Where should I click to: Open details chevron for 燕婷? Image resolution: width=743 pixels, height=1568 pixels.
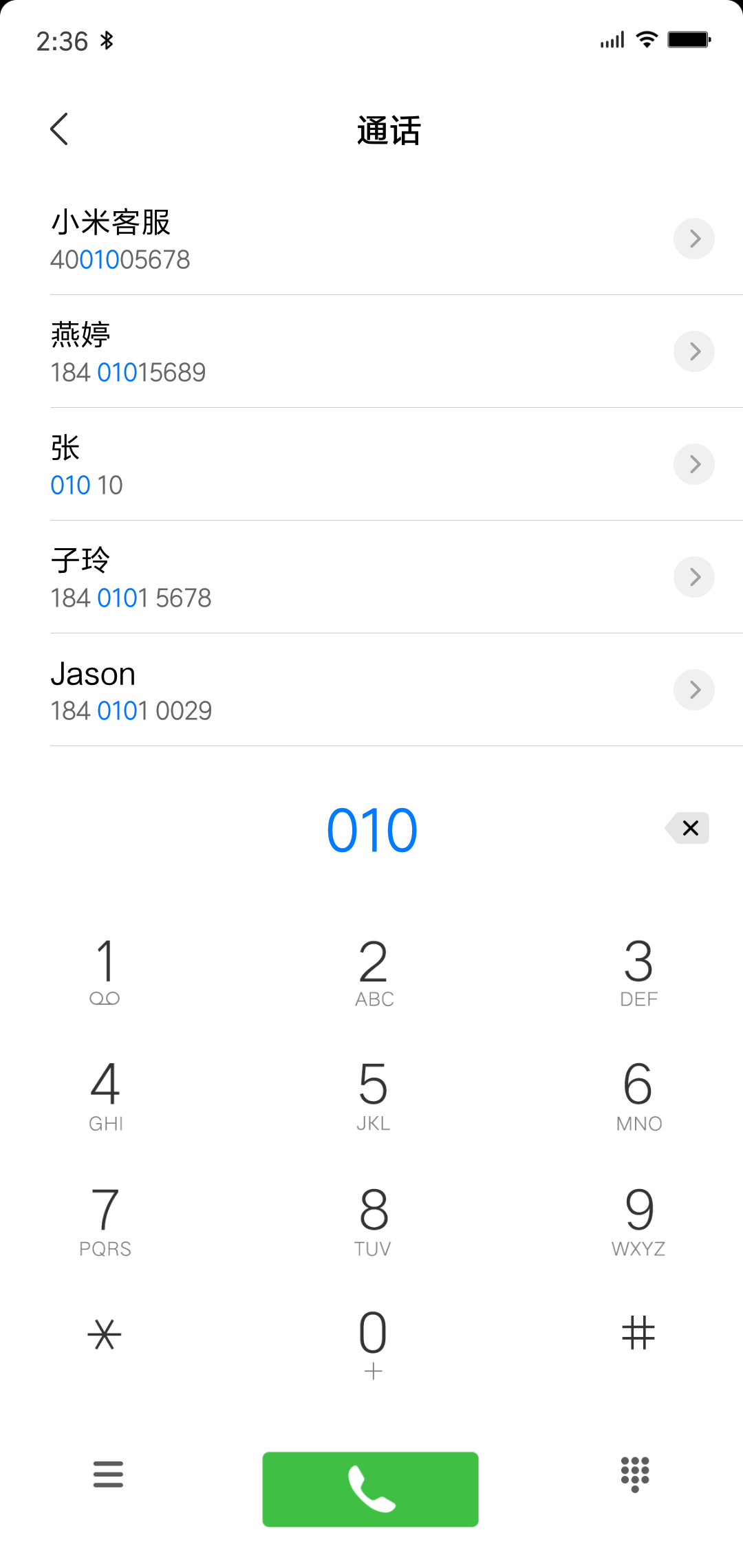tap(693, 351)
